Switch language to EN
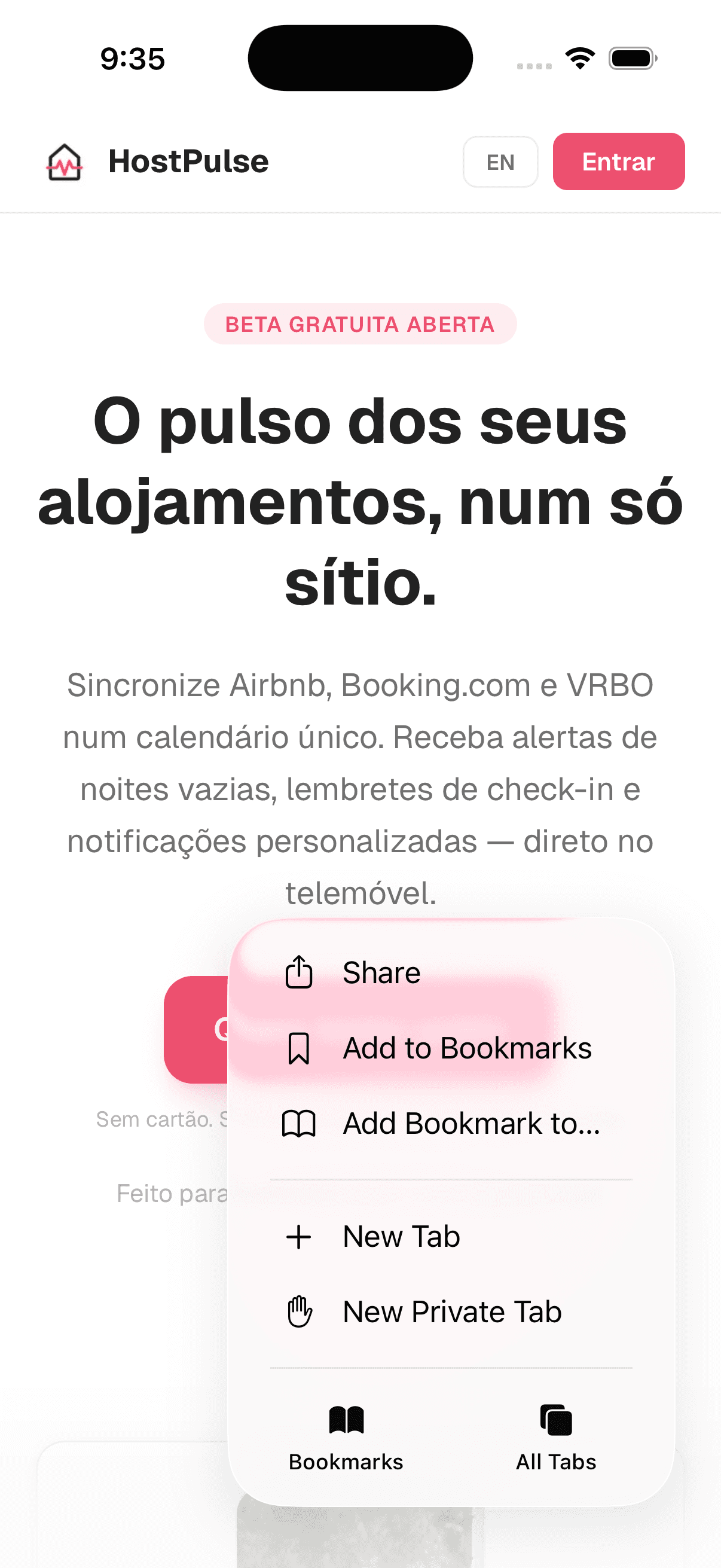Screen dimensions: 721x1568 point(500,162)
